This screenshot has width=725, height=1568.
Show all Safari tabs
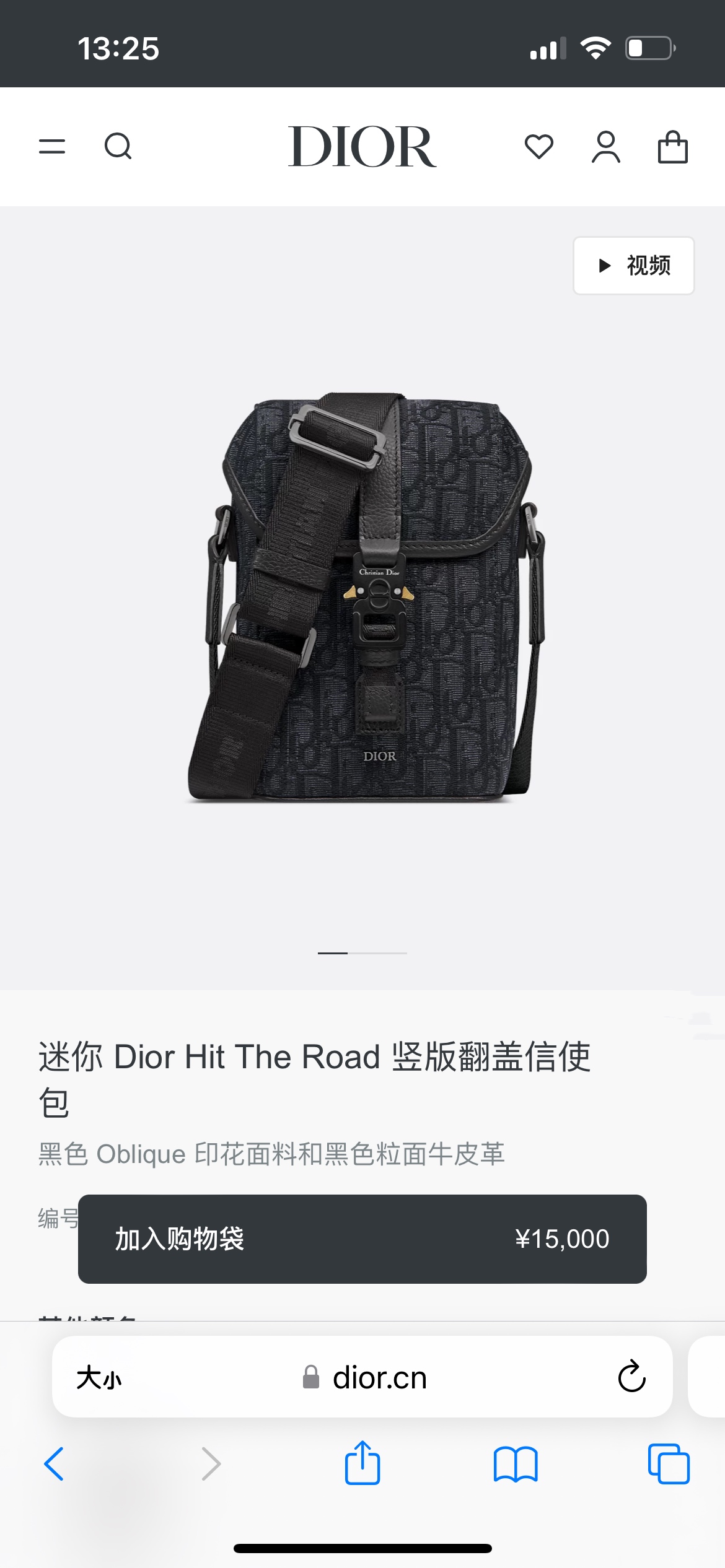[669, 1464]
